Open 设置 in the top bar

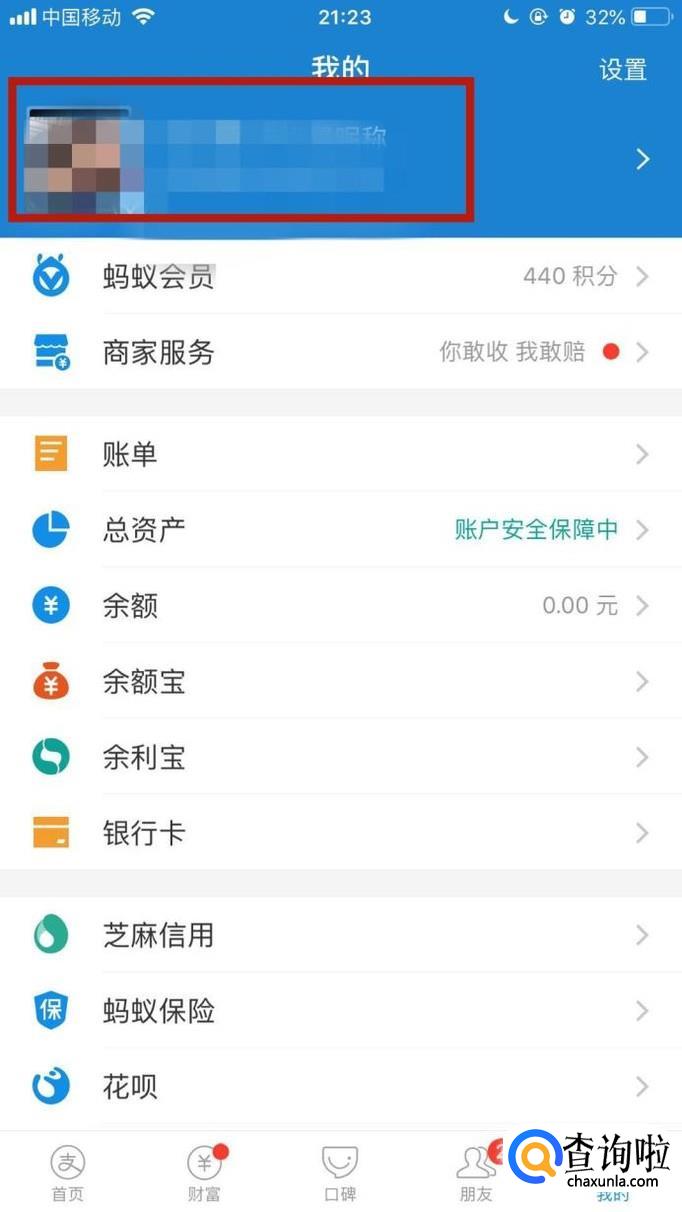coord(622,70)
